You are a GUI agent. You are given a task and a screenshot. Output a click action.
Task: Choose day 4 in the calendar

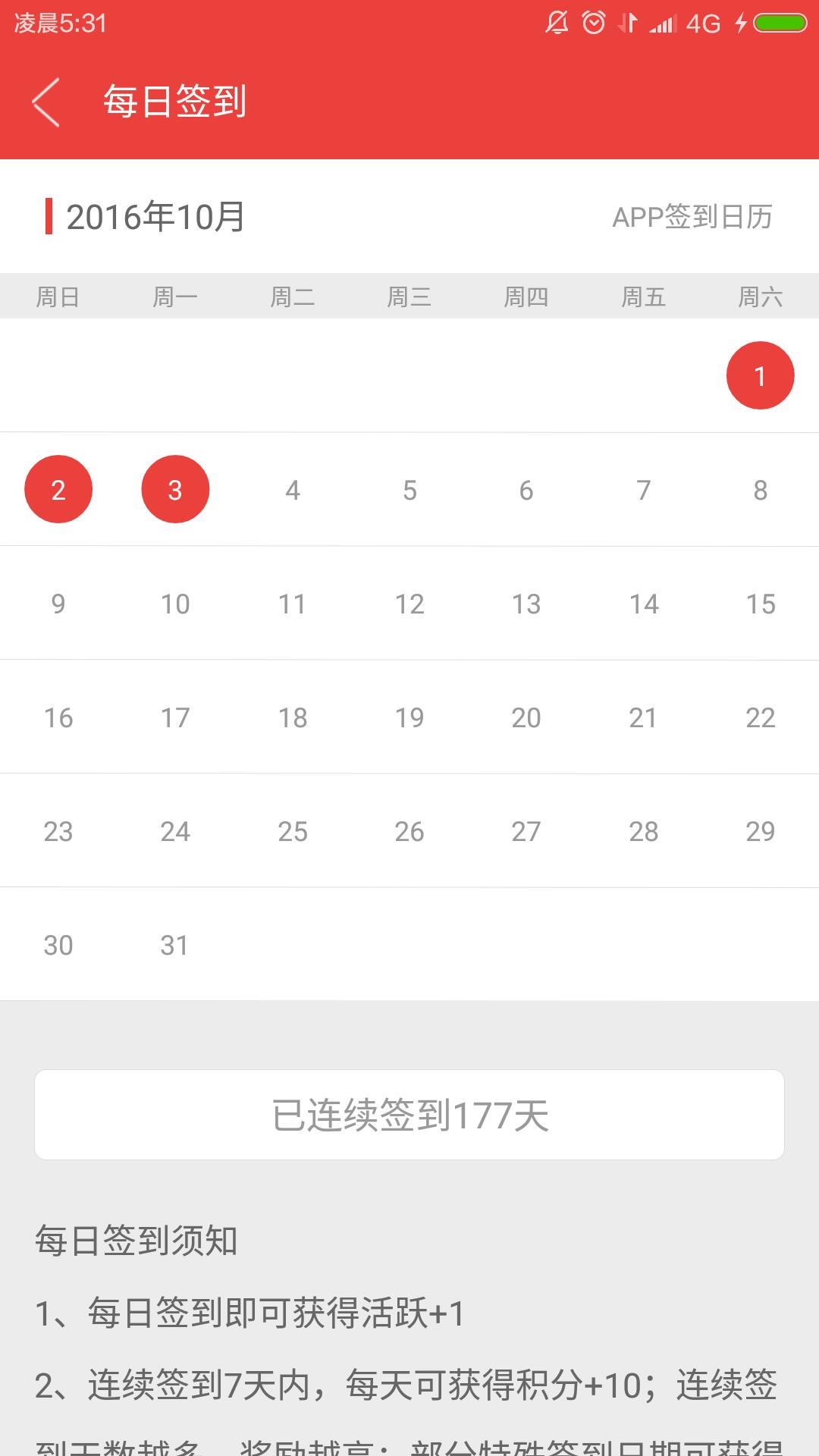coord(293,490)
